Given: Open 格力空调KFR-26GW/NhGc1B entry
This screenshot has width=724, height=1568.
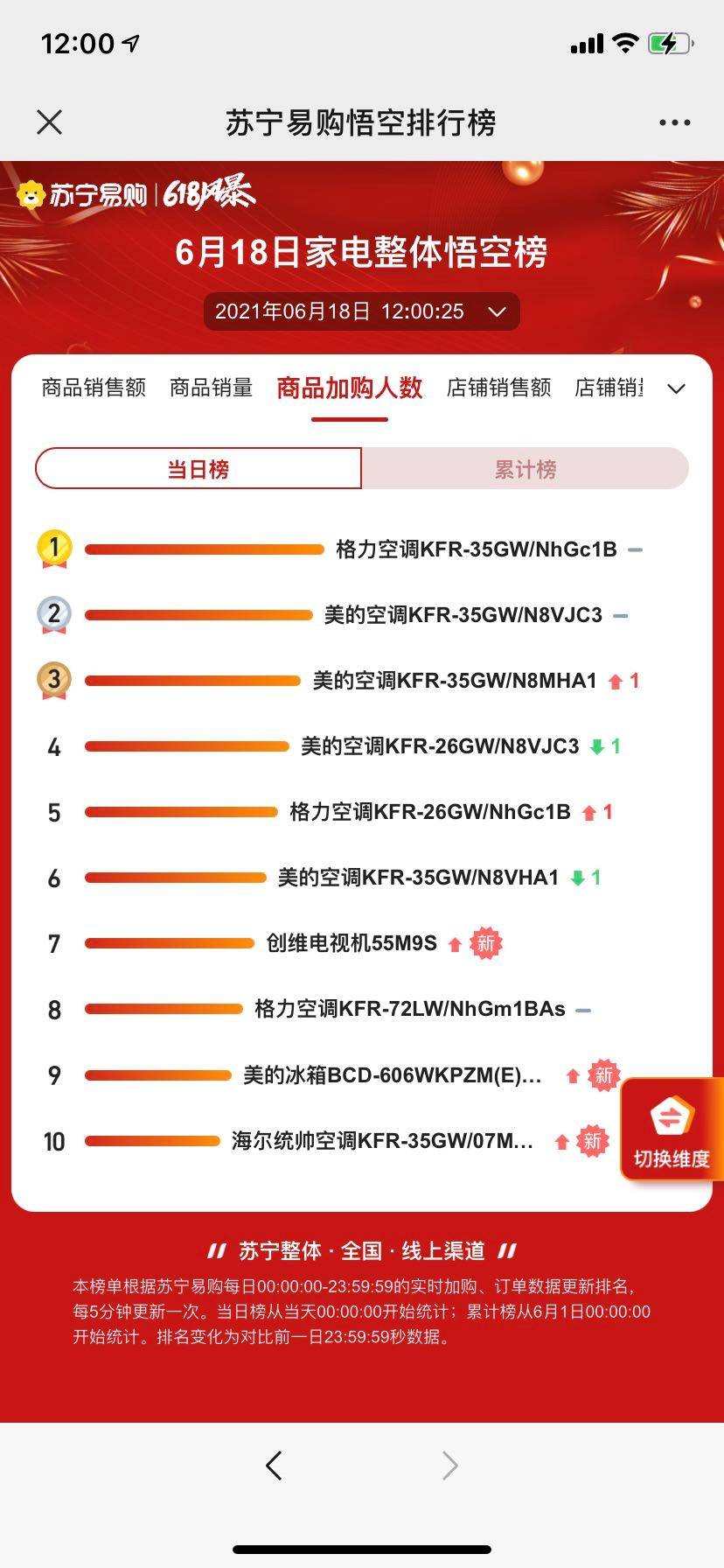Looking at the screenshot, I should point(429,812).
